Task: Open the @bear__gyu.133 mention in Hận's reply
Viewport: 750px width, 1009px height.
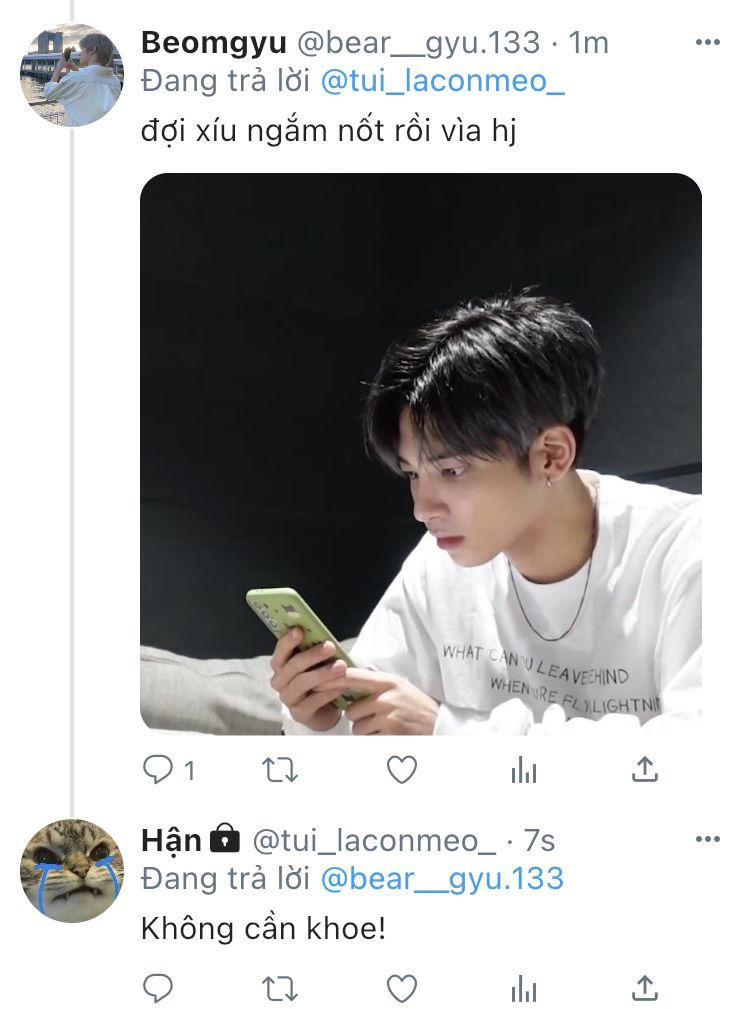Action: 442,879
